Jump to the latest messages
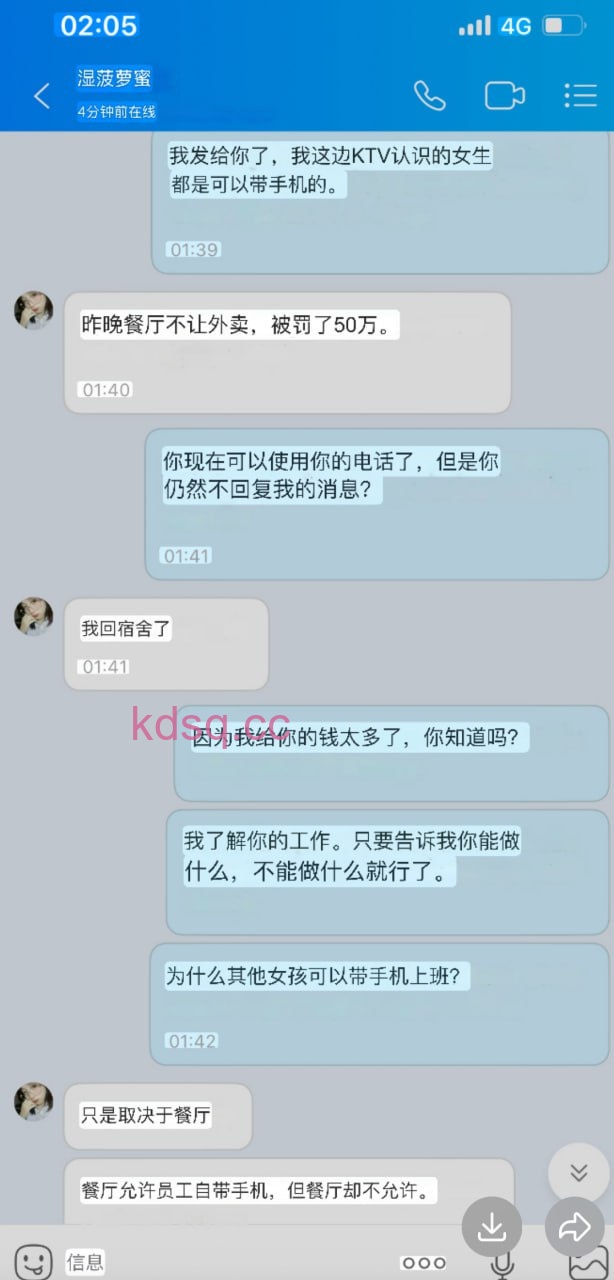Screen dimensions: 614x1280 577,1172
